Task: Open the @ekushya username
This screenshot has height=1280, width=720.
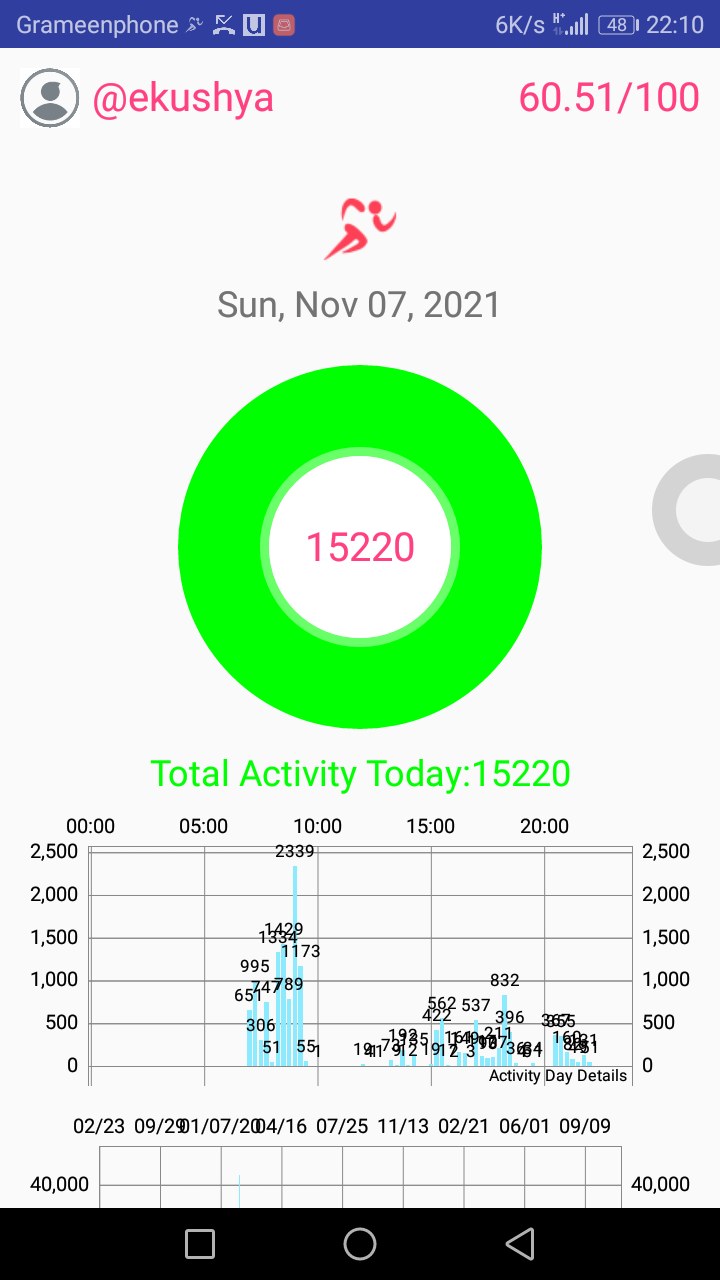Action: tap(183, 98)
